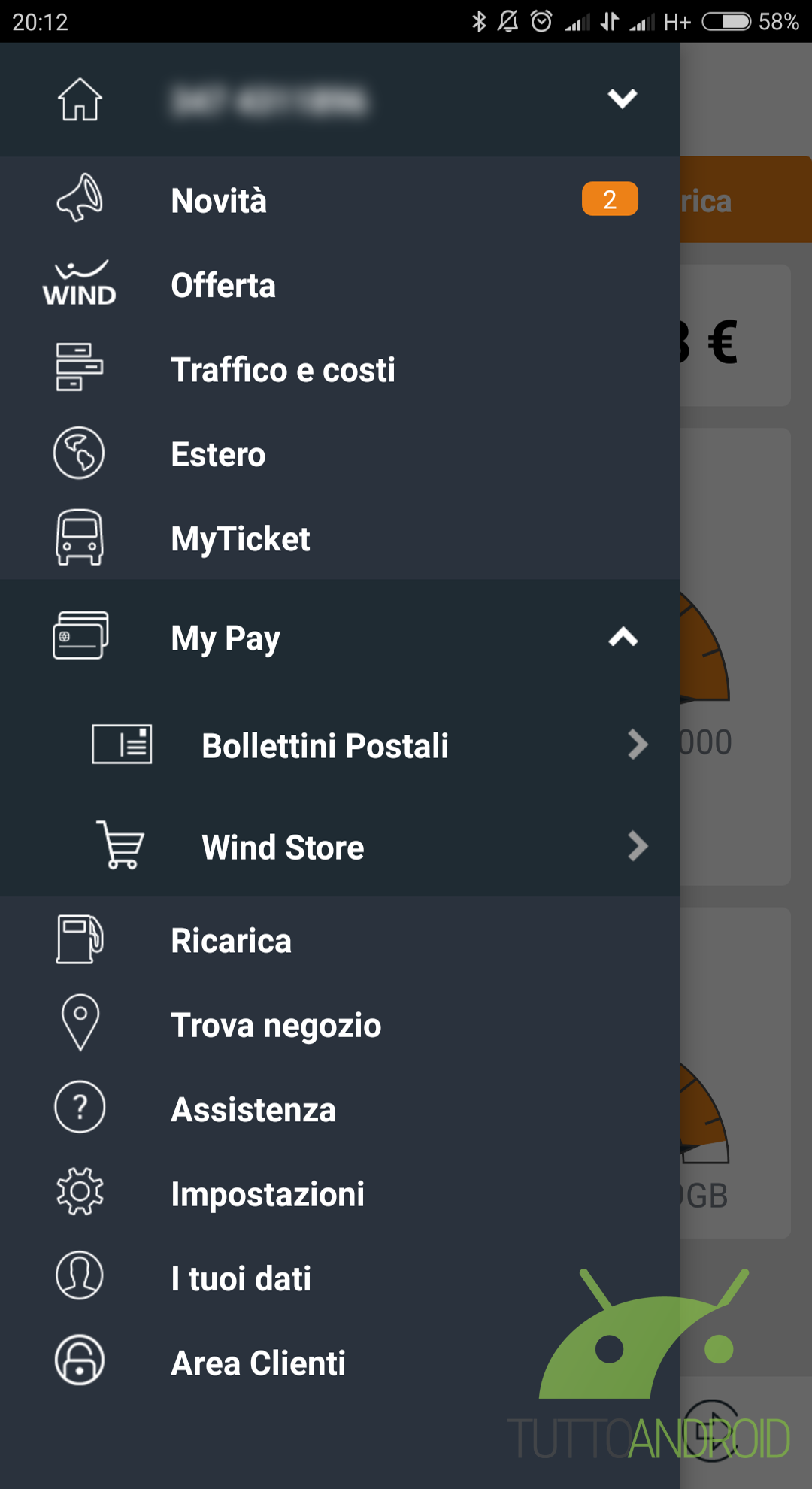The image size is (812, 1489).
Task: Open the Offerta section
Action: pos(340,285)
